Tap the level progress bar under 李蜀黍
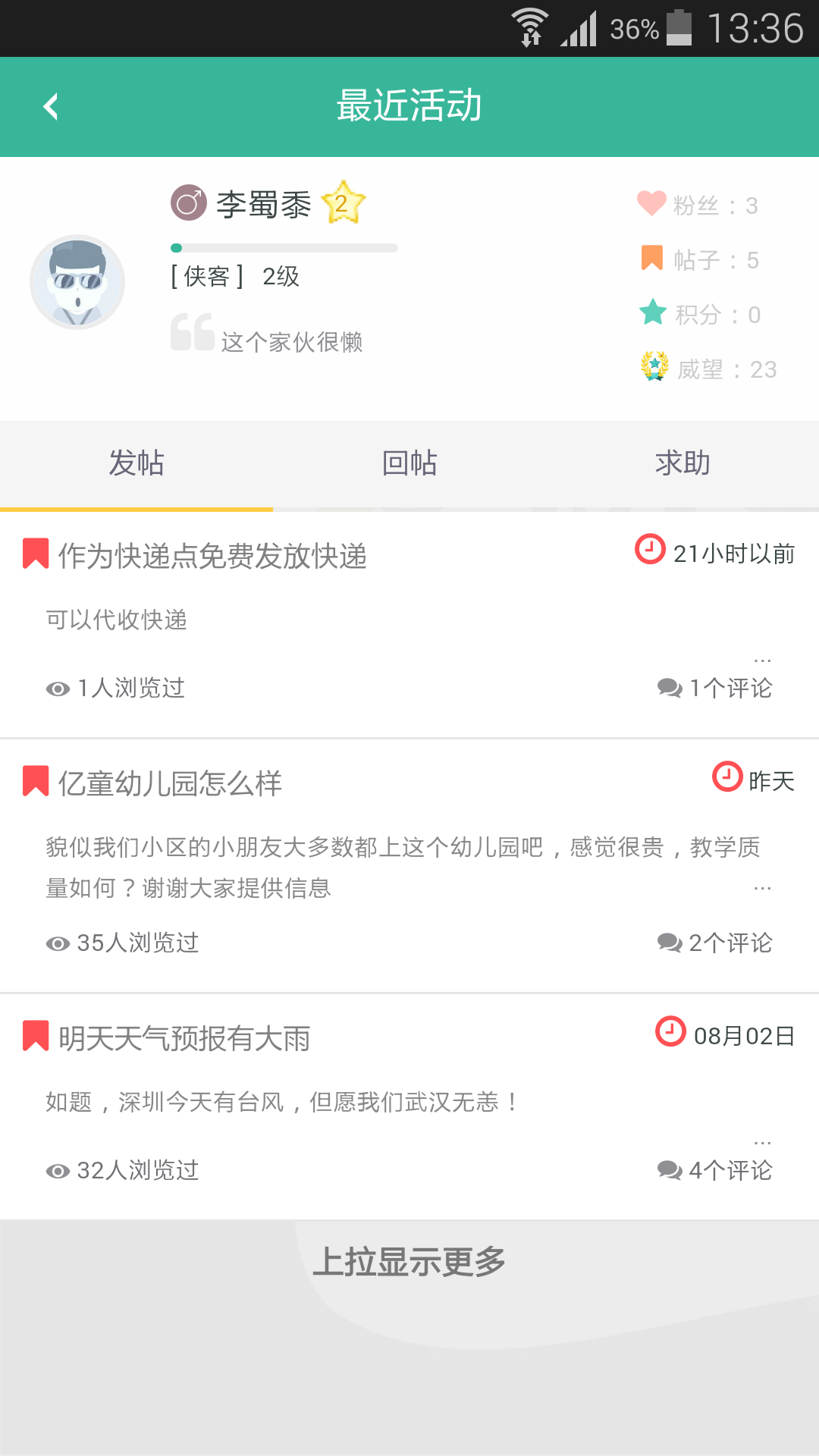Viewport: 819px width, 1456px height. [284, 246]
